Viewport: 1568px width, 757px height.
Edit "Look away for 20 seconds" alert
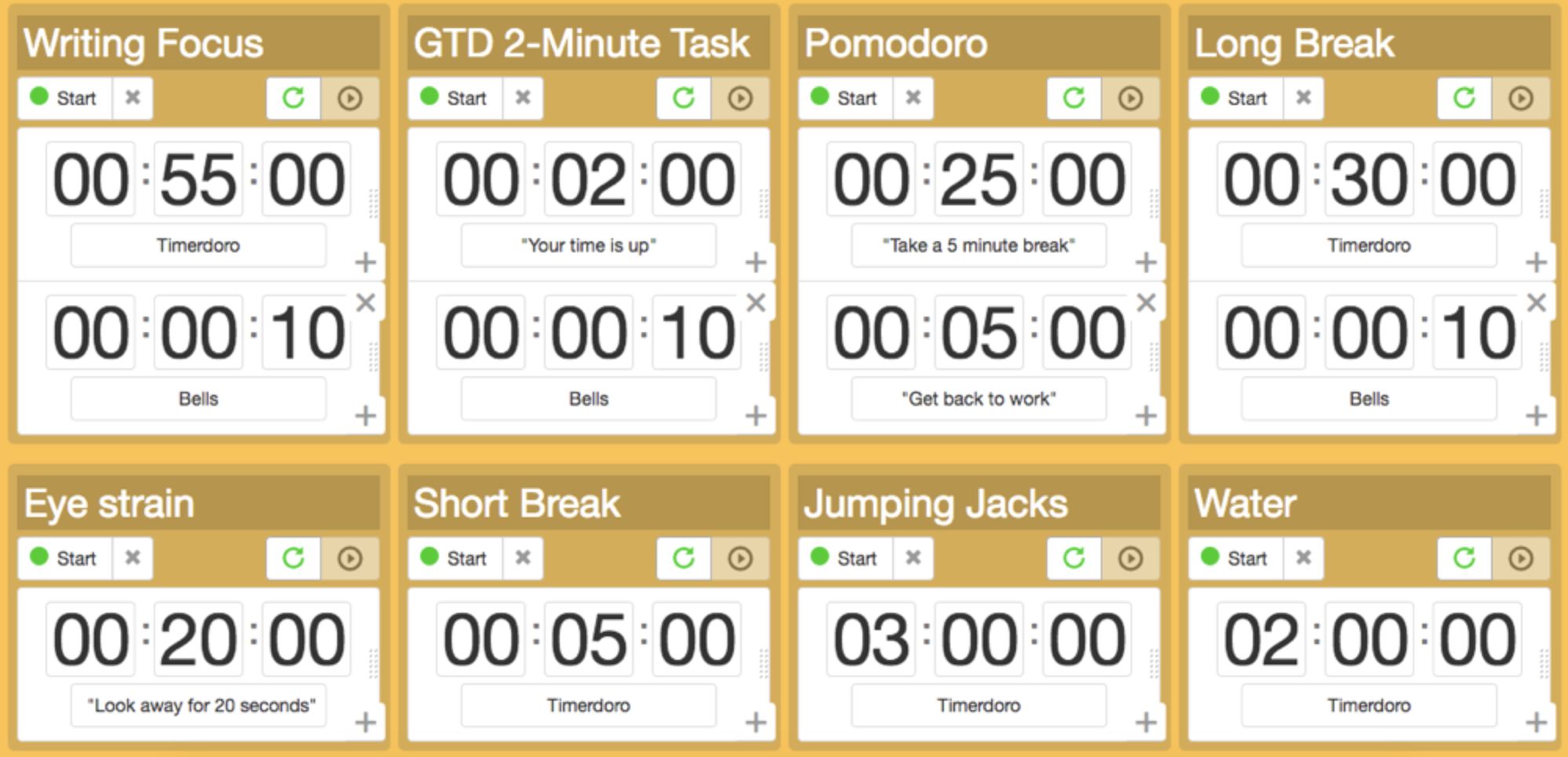[x=201, y=705]
